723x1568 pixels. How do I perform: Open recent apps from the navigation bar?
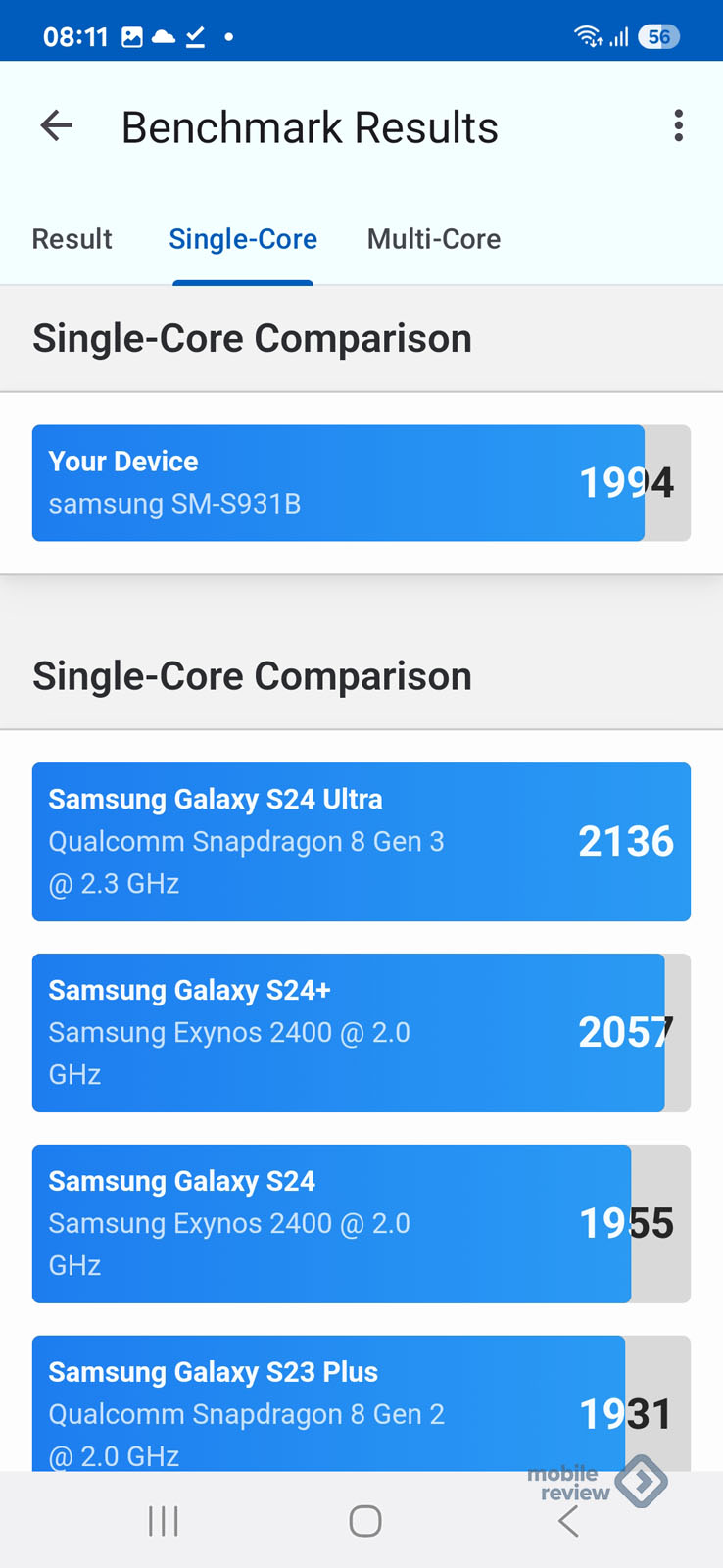(x=163, y=1521)
